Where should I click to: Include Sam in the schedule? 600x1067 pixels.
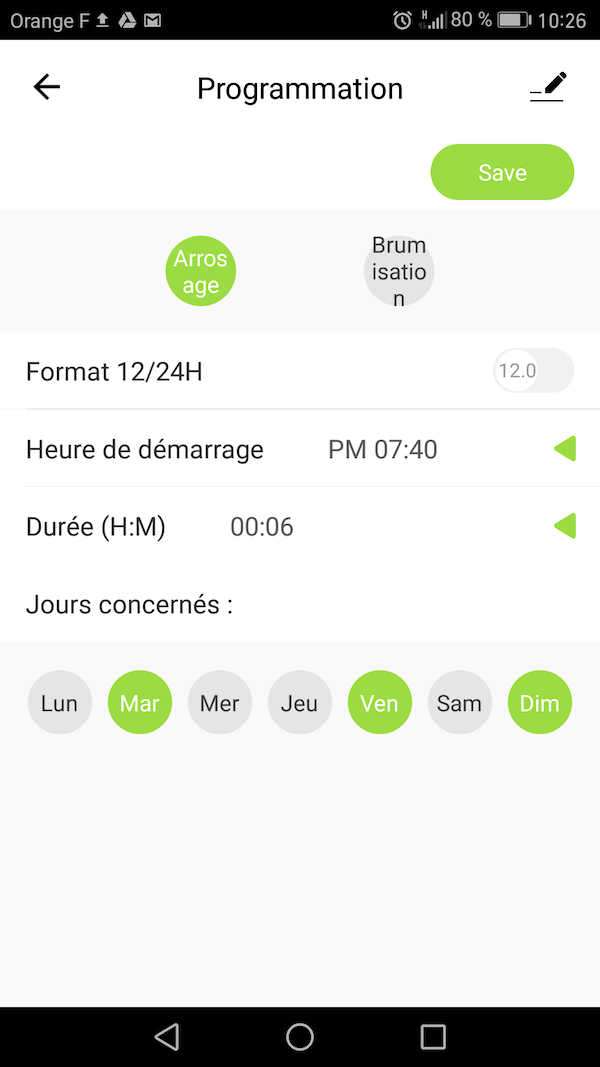[x=460, y=703]
